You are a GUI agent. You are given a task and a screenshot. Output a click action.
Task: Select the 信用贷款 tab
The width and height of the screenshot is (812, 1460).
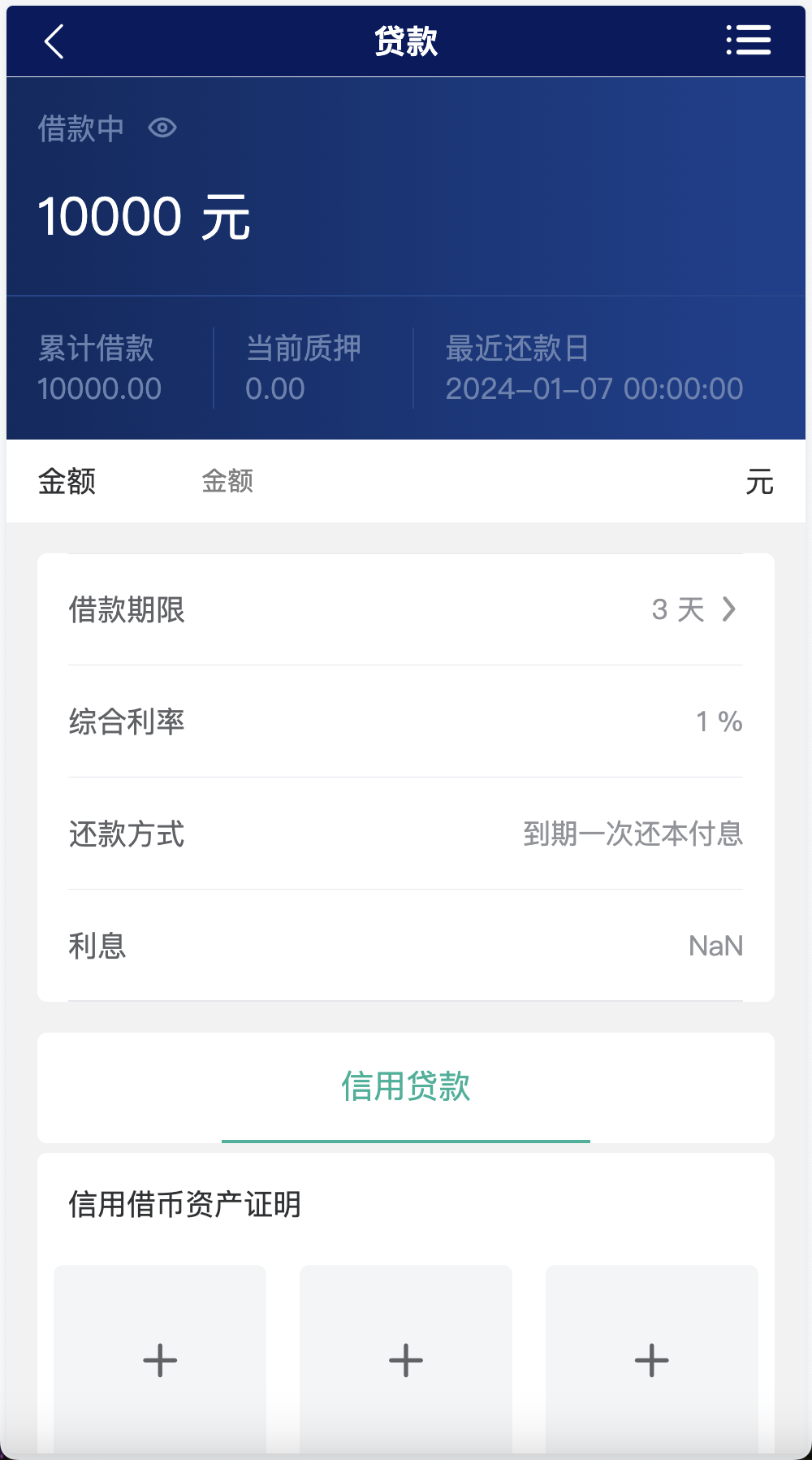click(x=405, y=1087)
